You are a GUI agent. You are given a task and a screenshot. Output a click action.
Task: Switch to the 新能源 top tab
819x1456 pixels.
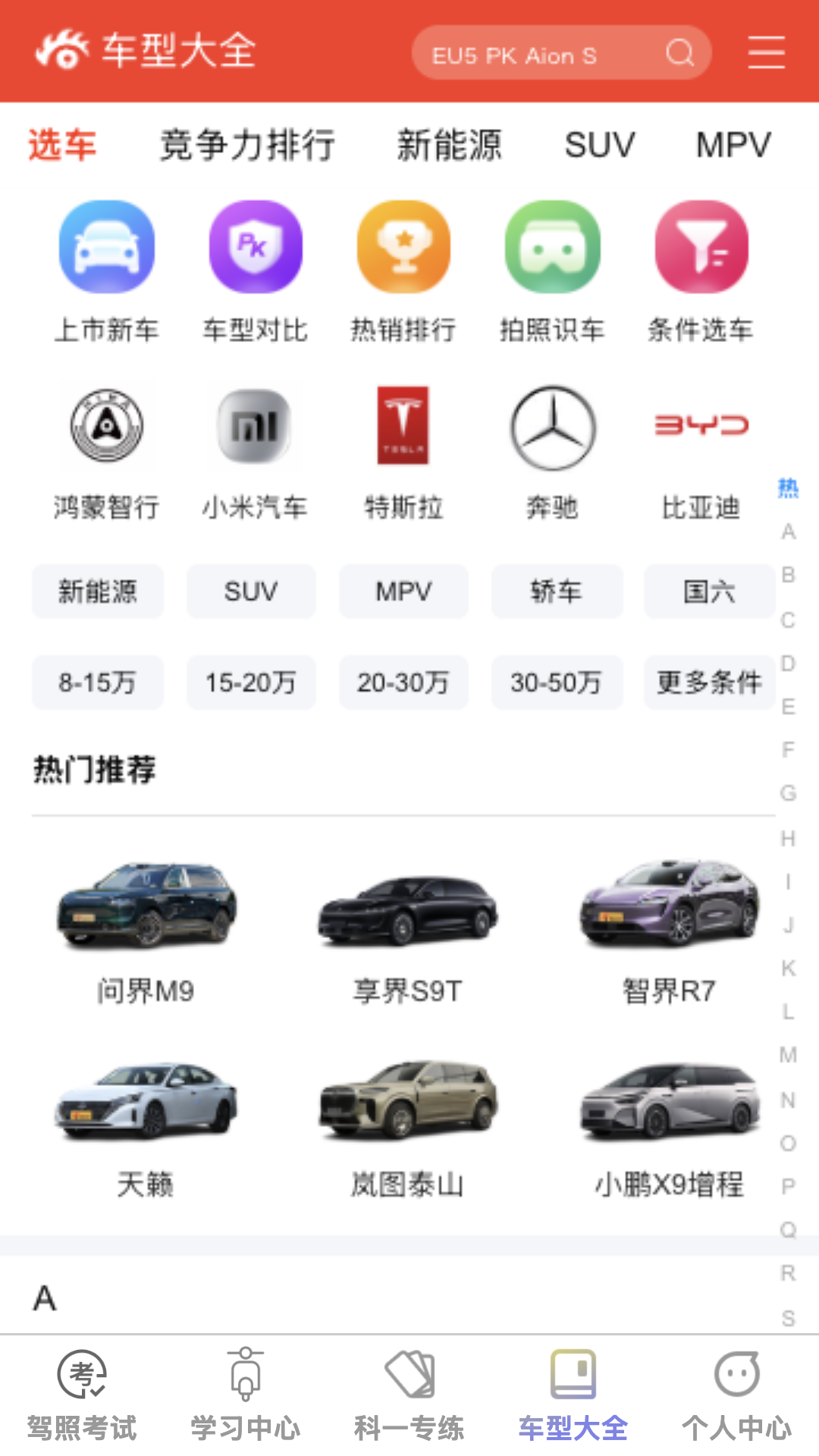click(x=450, y=145)
